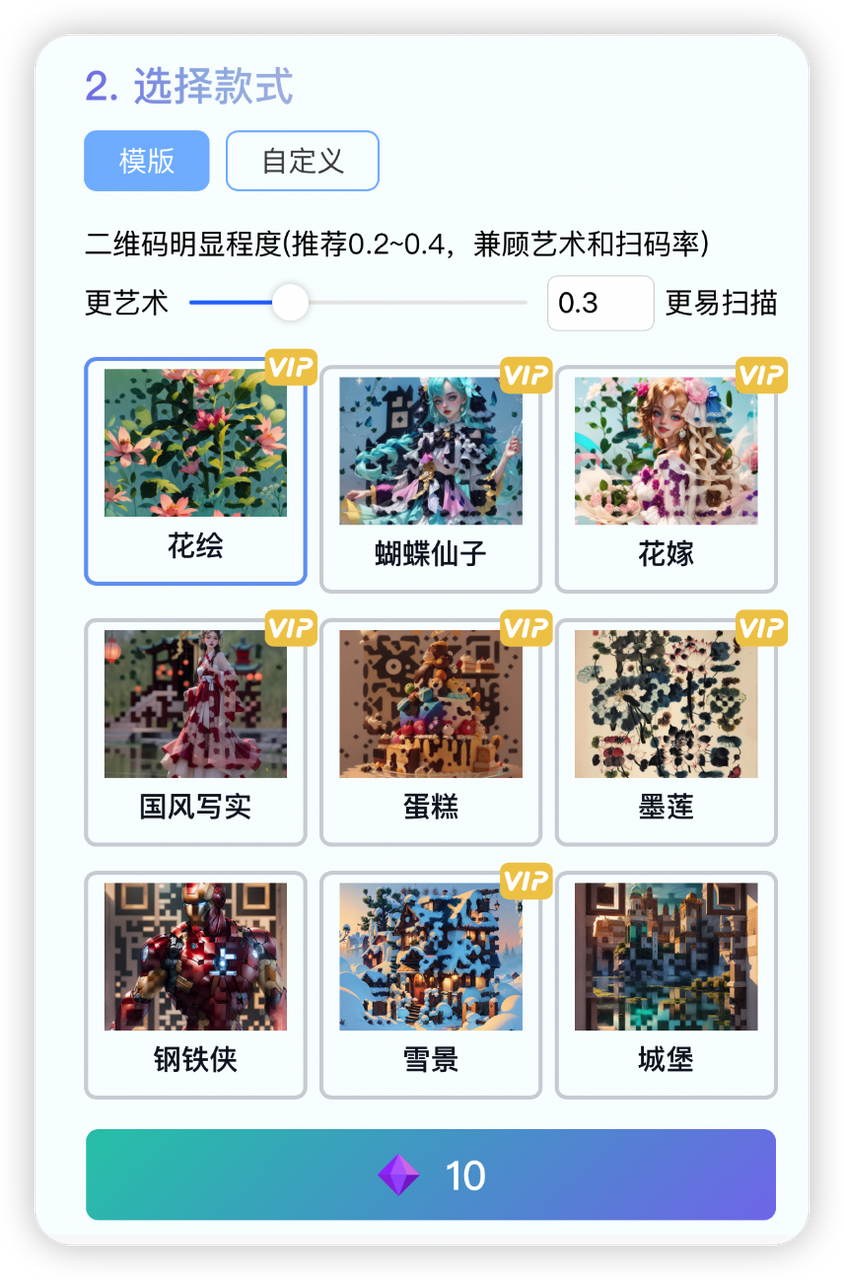Select the 钢铁侠 template
Screen dimensions: 844x1280
pyautogui.click(x=195, y=984)
